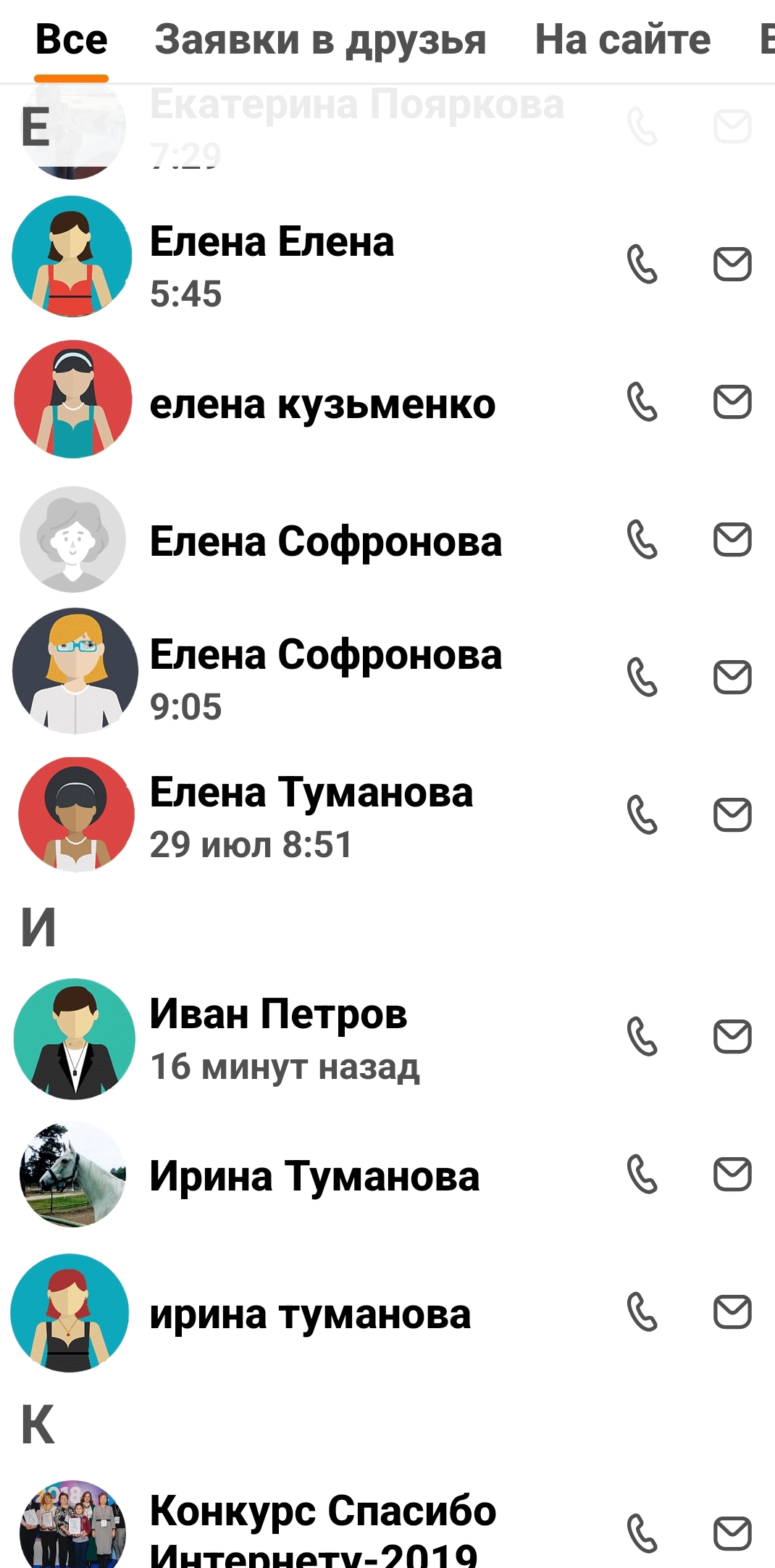Switch to the Заявки в друзья tab

pos(320,40)
